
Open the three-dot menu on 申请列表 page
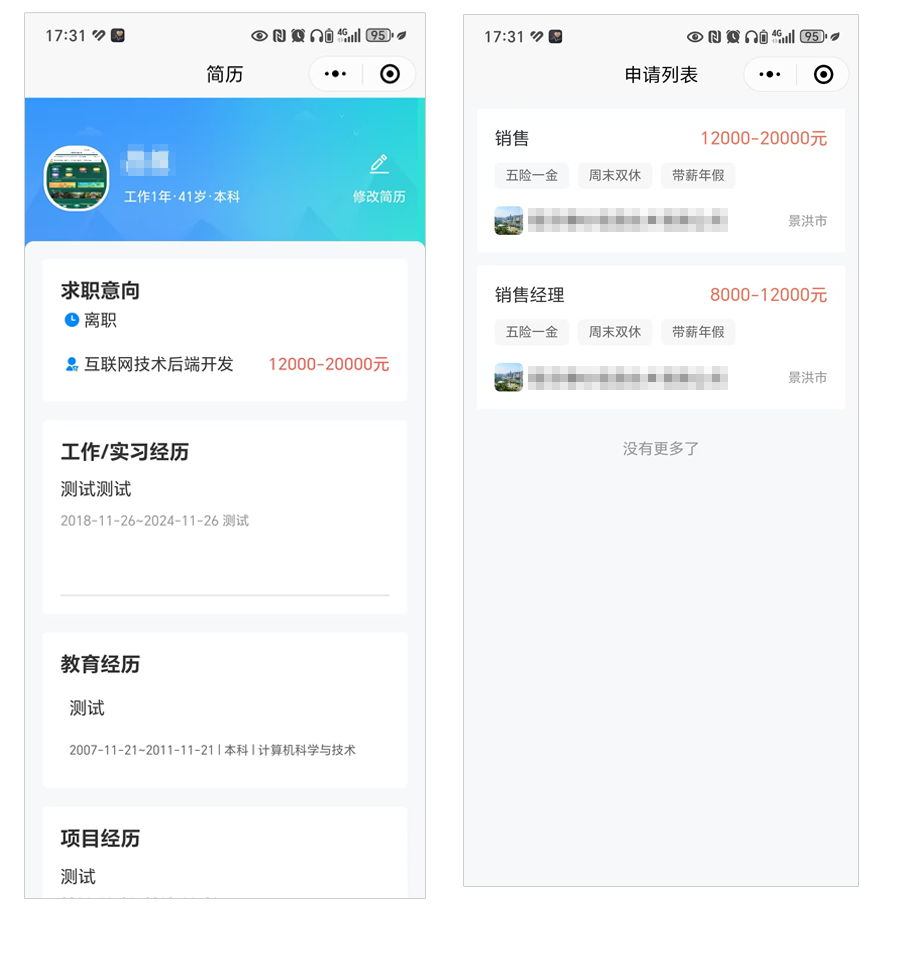pyautogui.click(x=768, y=74)
